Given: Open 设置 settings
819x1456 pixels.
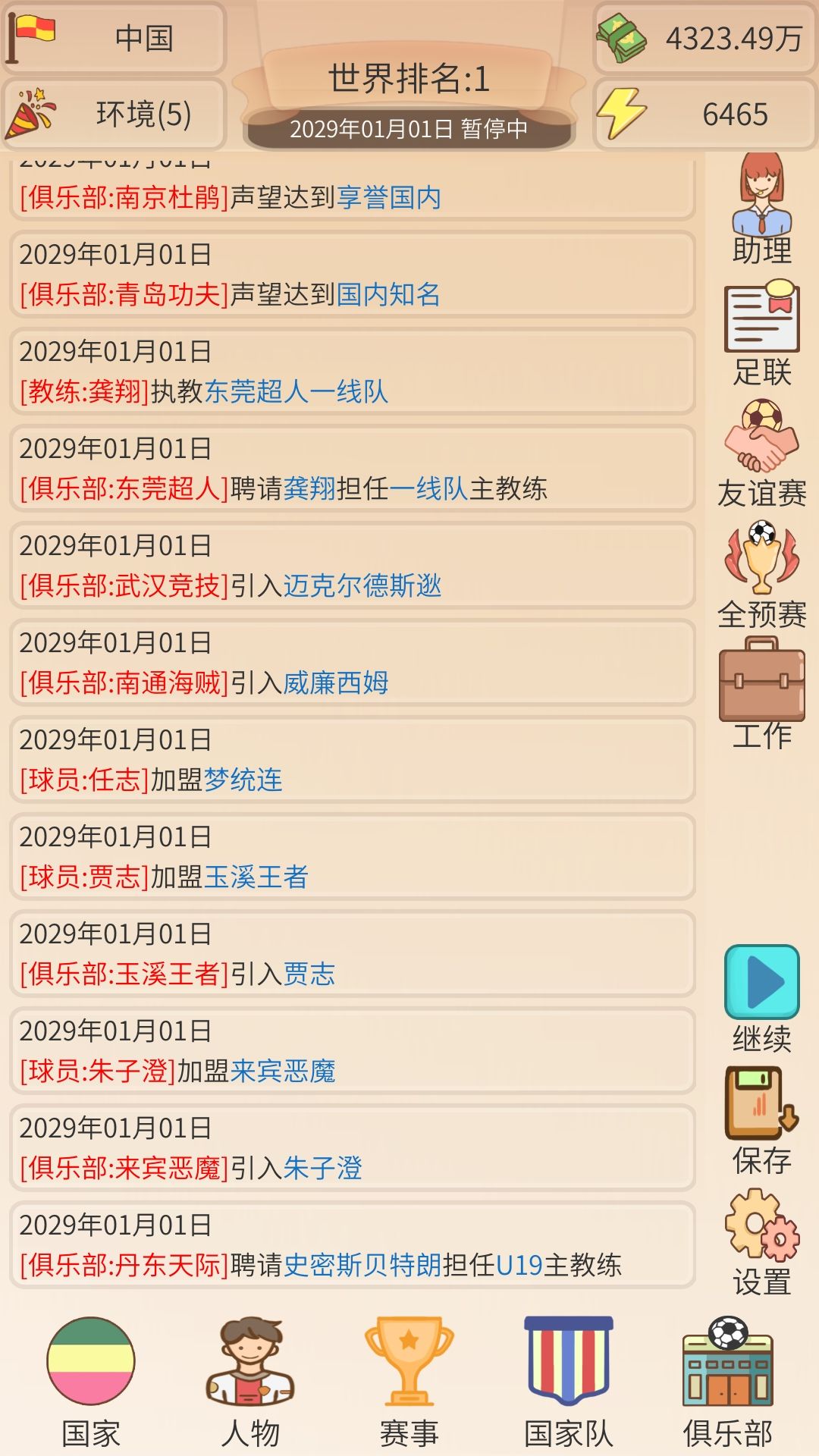Looking at the screenshot, I should (x=761, y=1242).
